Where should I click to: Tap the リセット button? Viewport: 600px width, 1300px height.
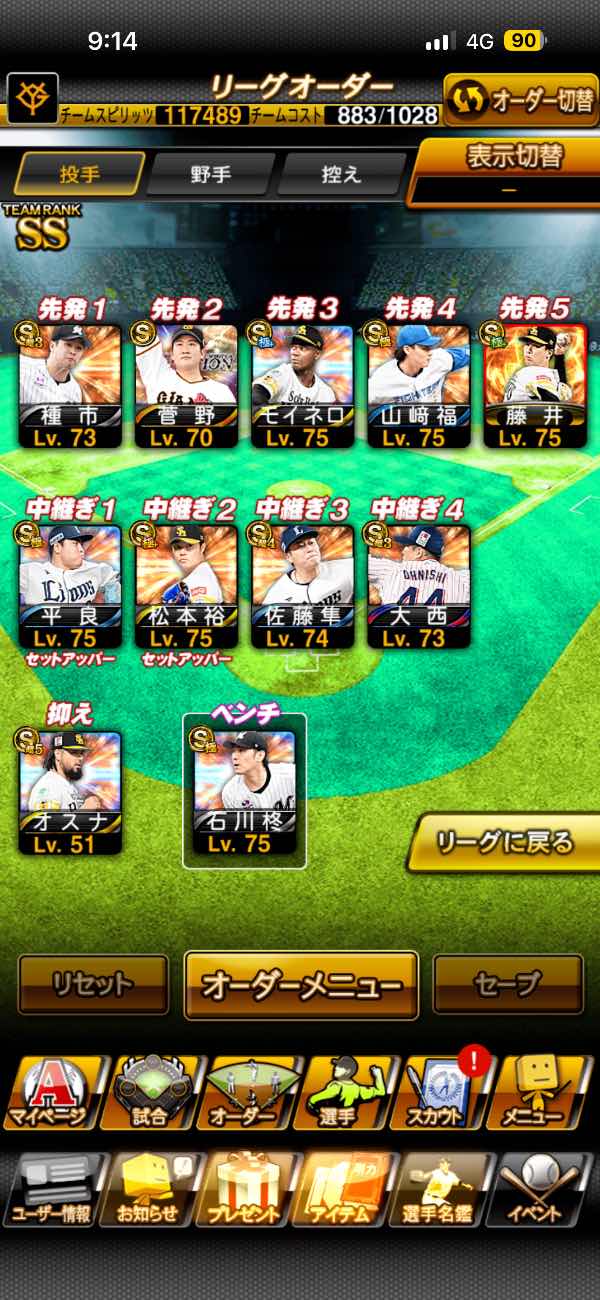pyautogui.click(x=93, y=985)
